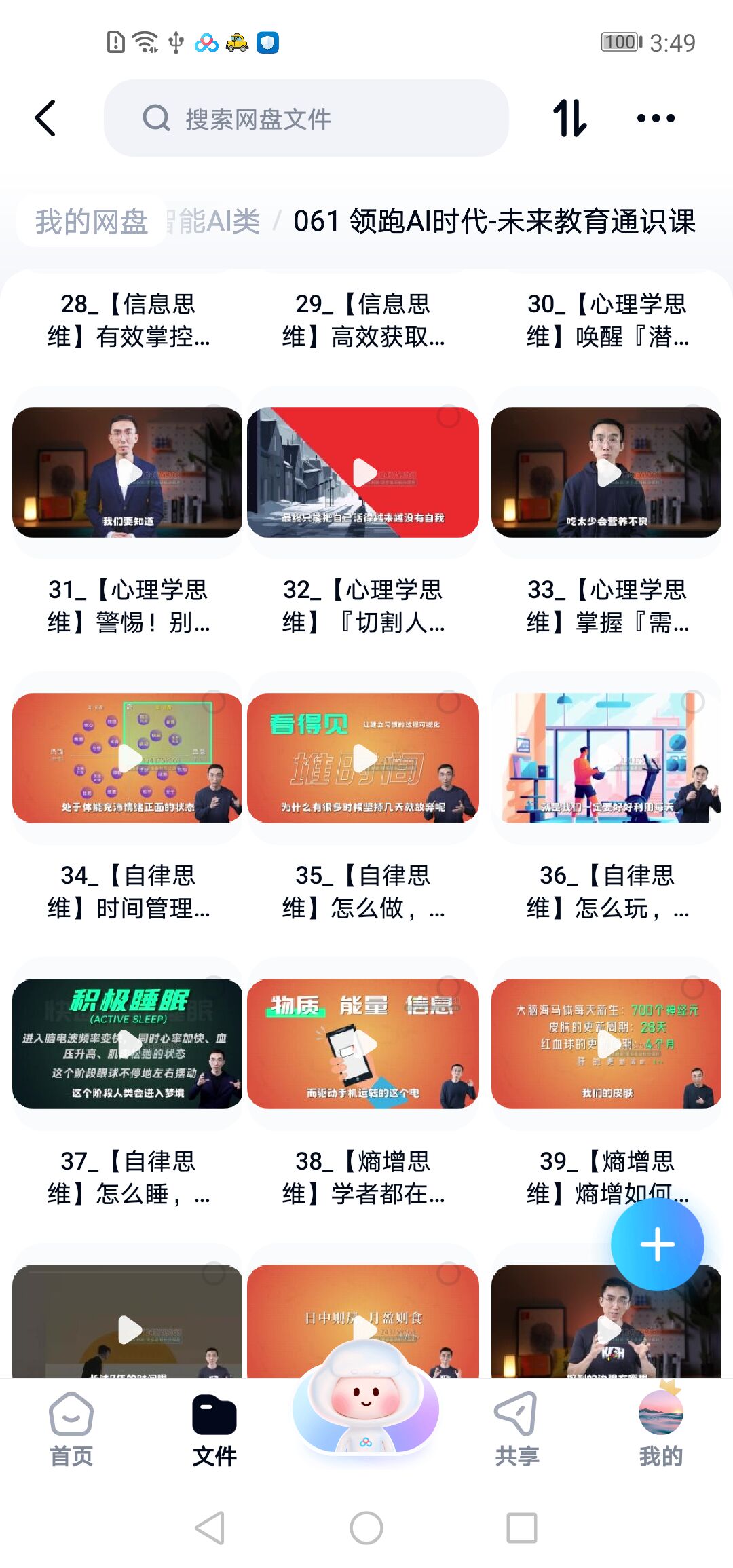
Task: Open video 31_【心理学思维】警惕
Action: (127, 472)
